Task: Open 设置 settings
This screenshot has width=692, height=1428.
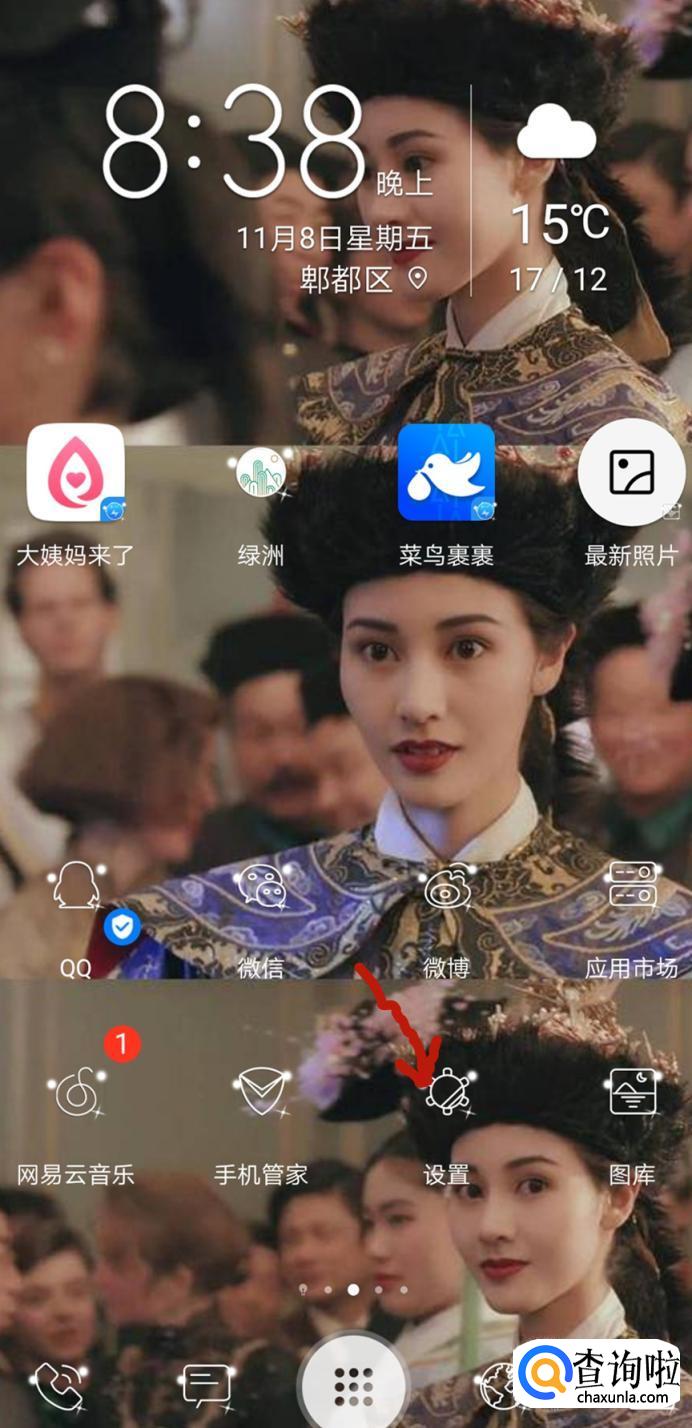Action: [x=446, y=1092]
